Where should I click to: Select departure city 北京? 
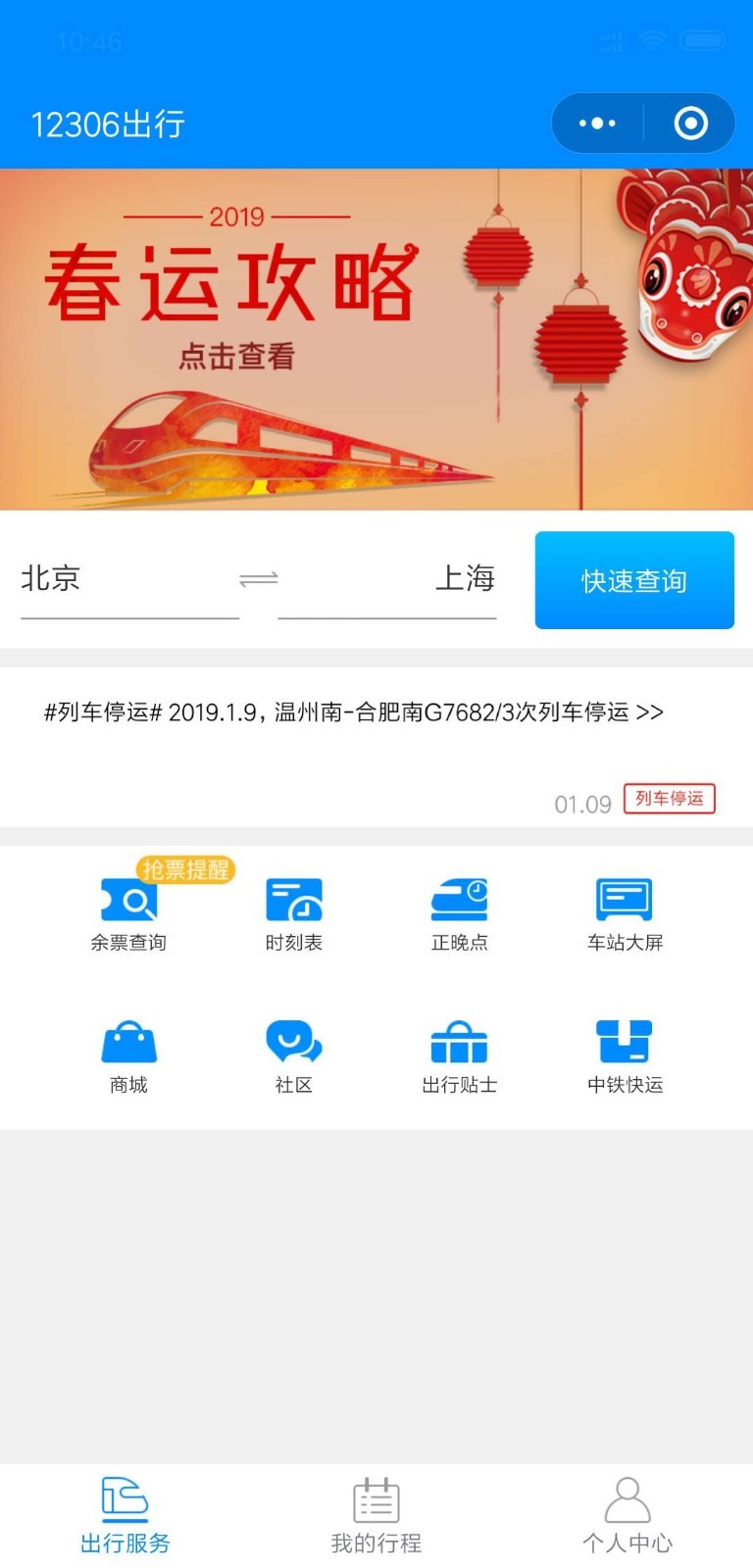point(127,579)
